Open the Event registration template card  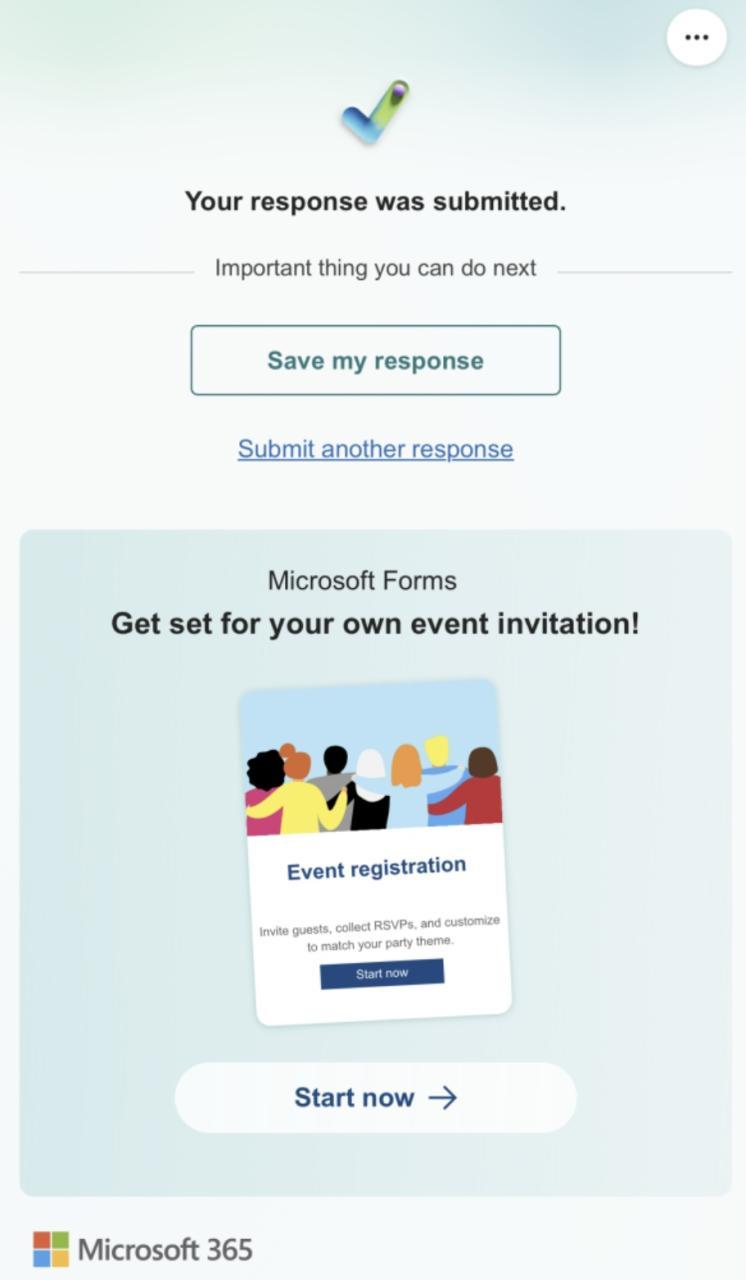click(x=376, y=852)
